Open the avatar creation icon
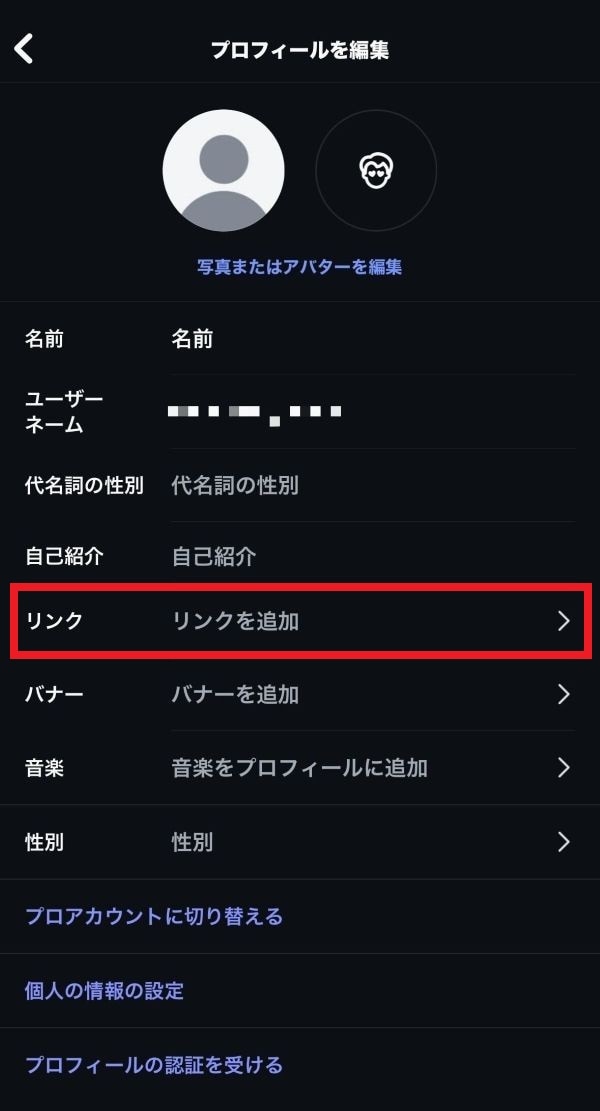 [375, 171]
